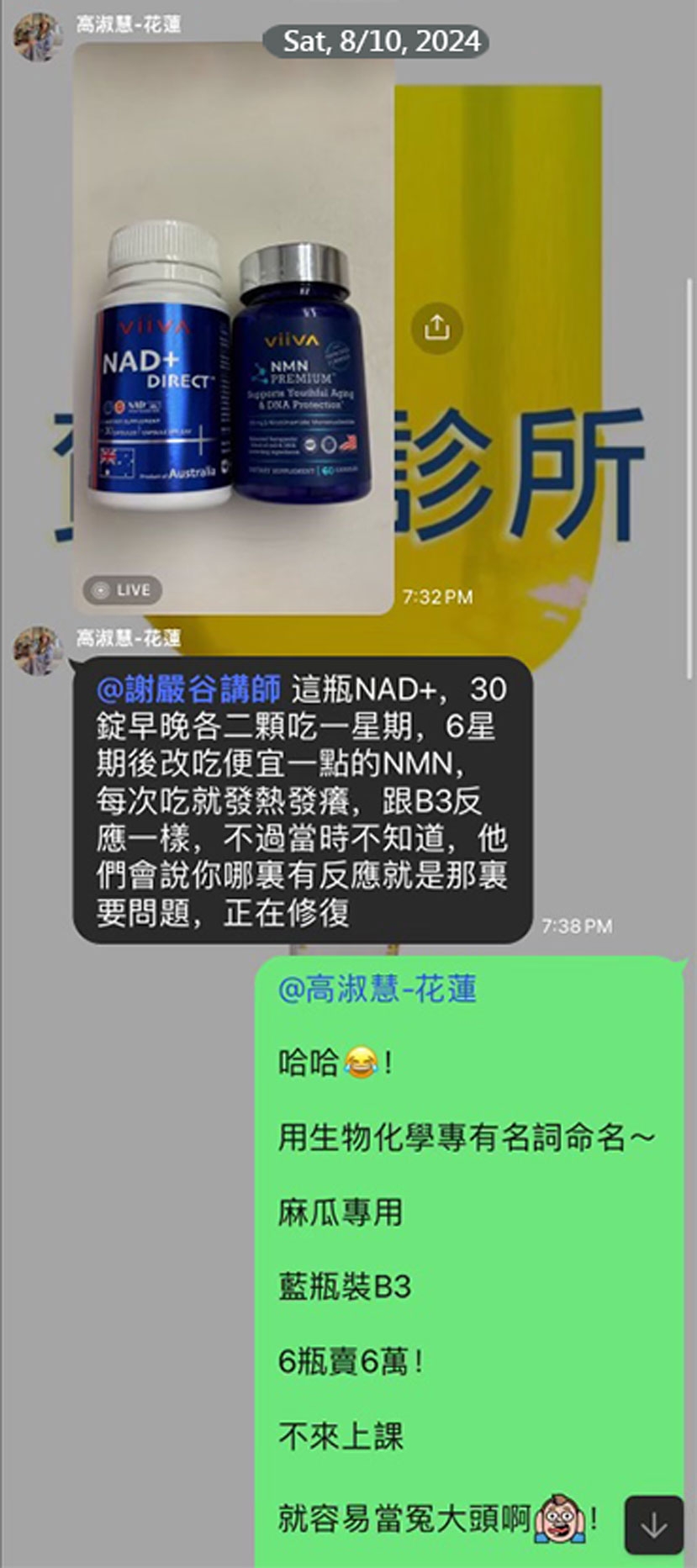Open 高淑慧-花蓮's avatar beside the photo
Viewport: 697px width, 1568px height.
[38, 37]
